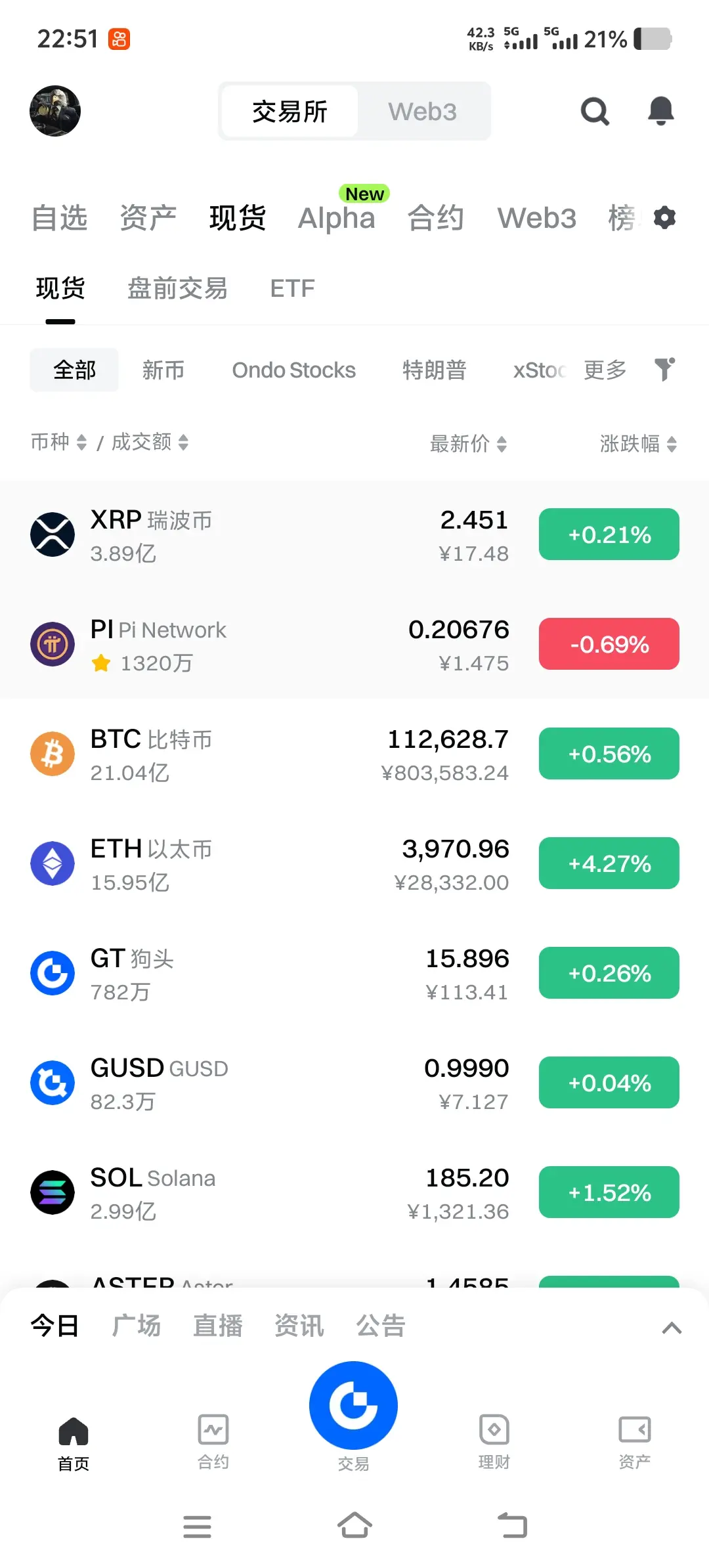709x1568 pixels.
Task: Switch to the Alpha tab
Action: click(337, 218)
